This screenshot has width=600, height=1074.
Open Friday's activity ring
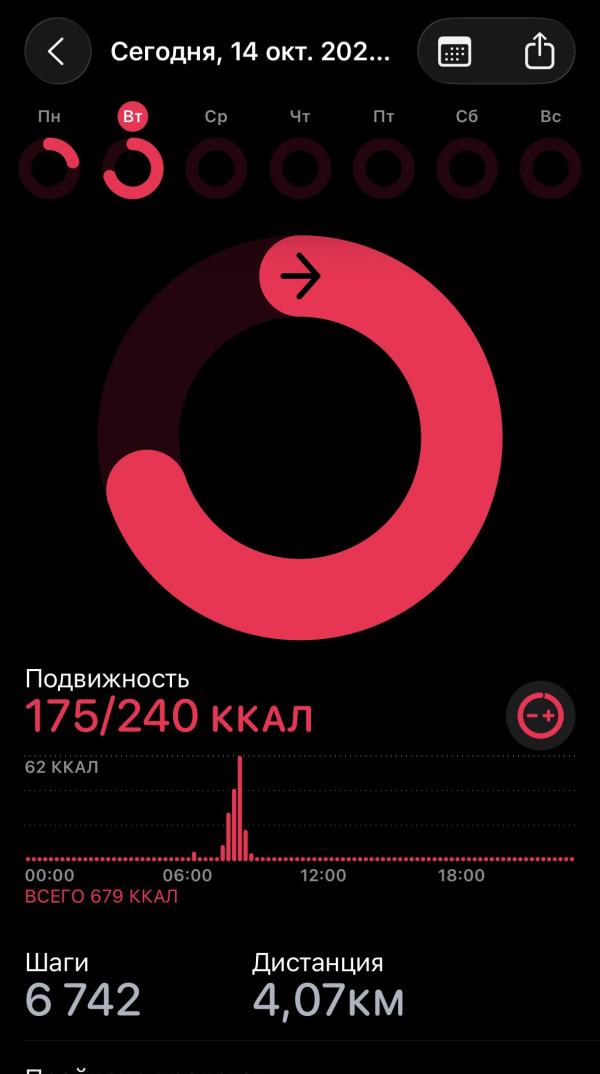coord(383,167)
